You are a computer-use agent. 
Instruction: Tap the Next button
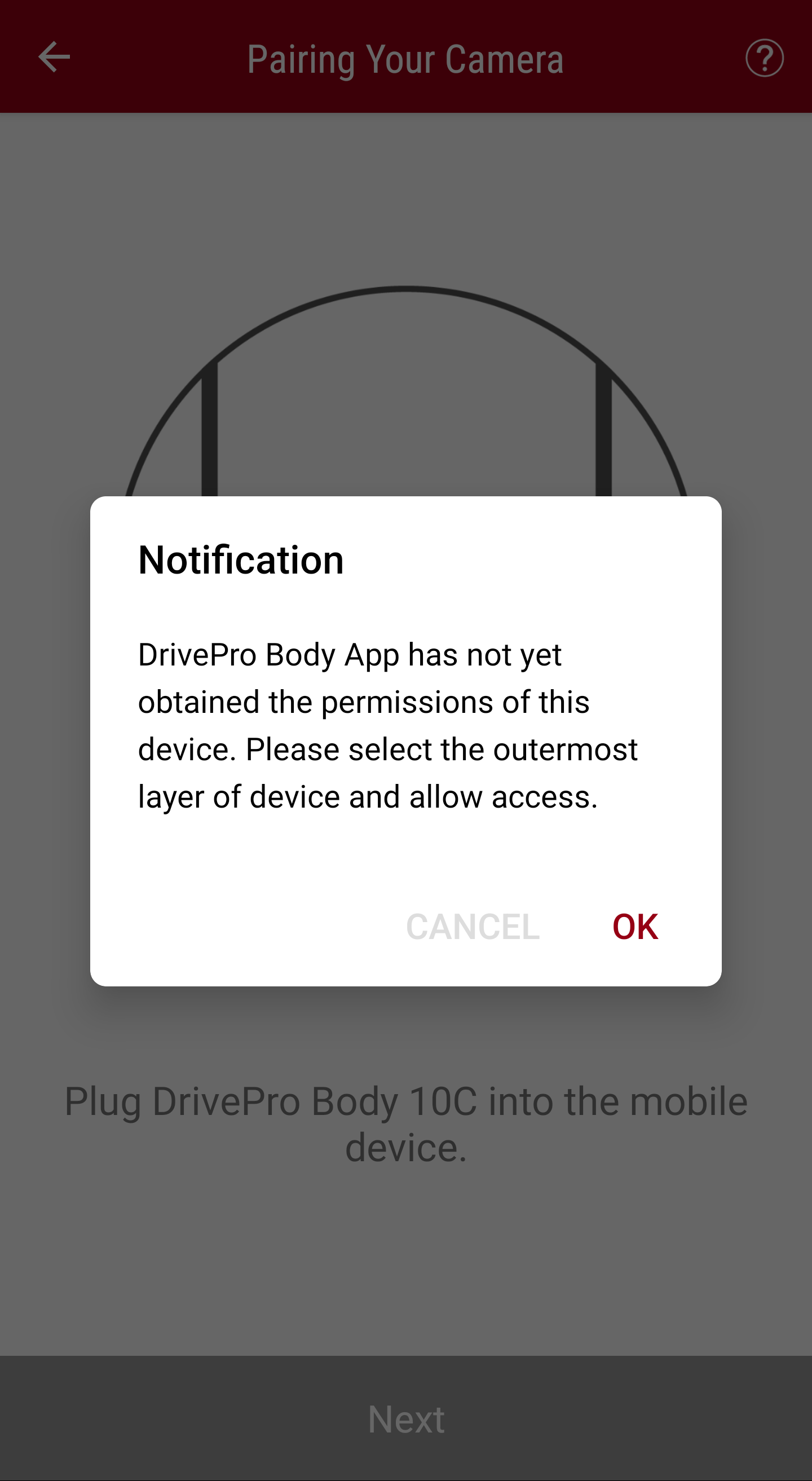[405, 1418]
